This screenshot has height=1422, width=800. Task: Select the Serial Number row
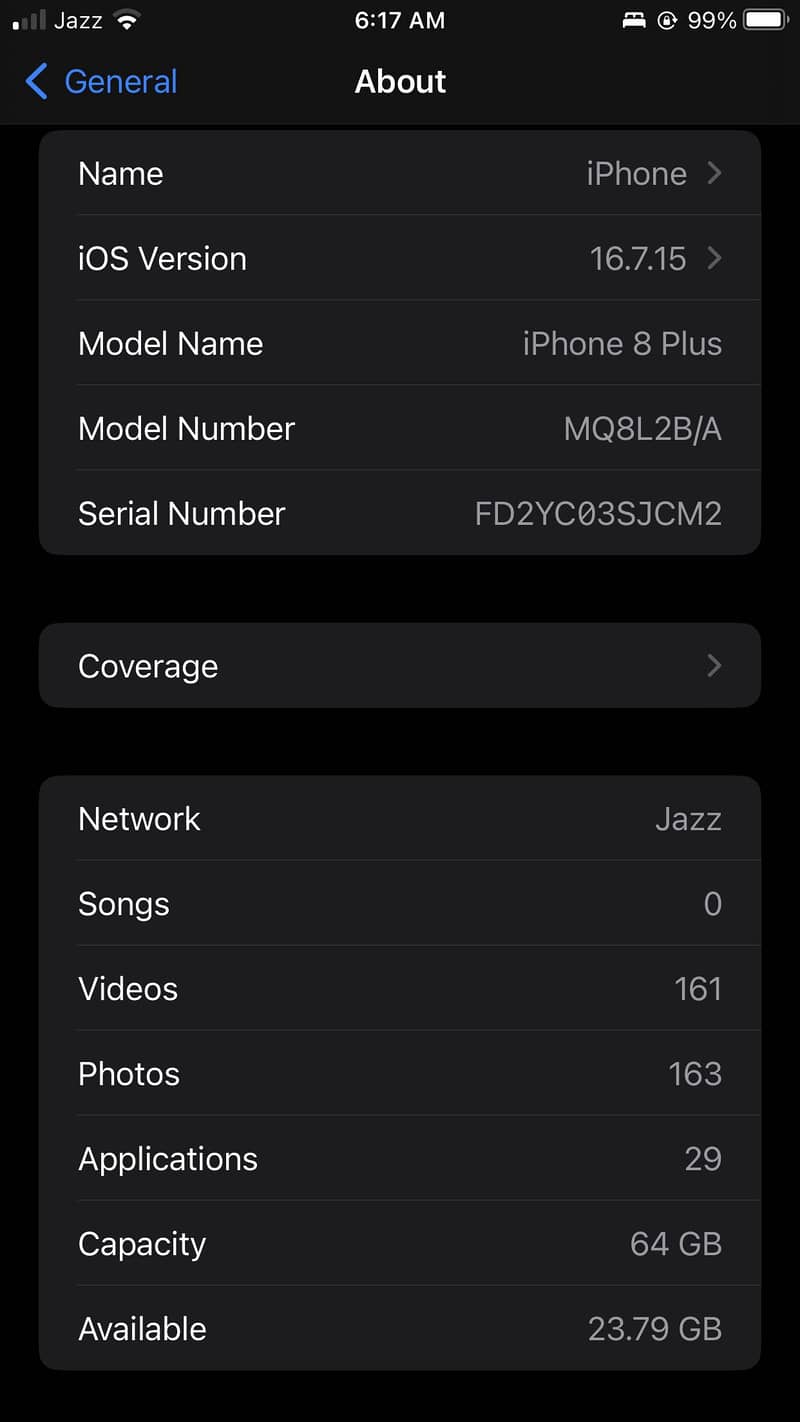400,513
